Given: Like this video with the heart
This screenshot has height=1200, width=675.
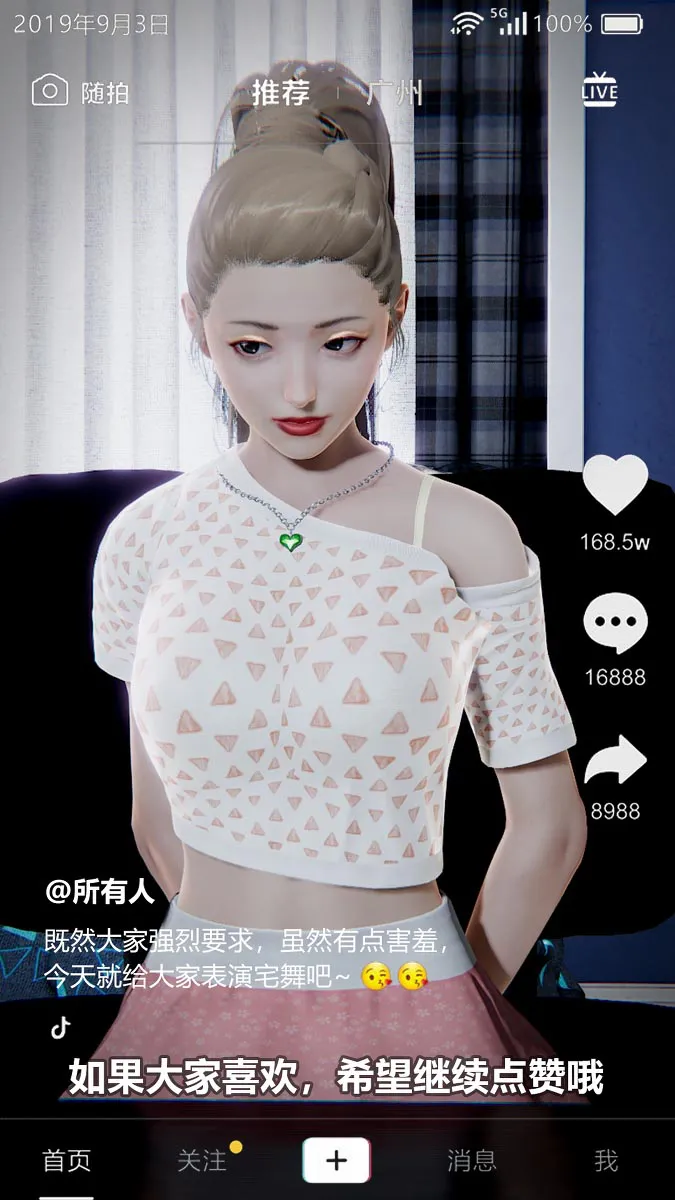Looking at the screenshot, I should tap(615, 487).
